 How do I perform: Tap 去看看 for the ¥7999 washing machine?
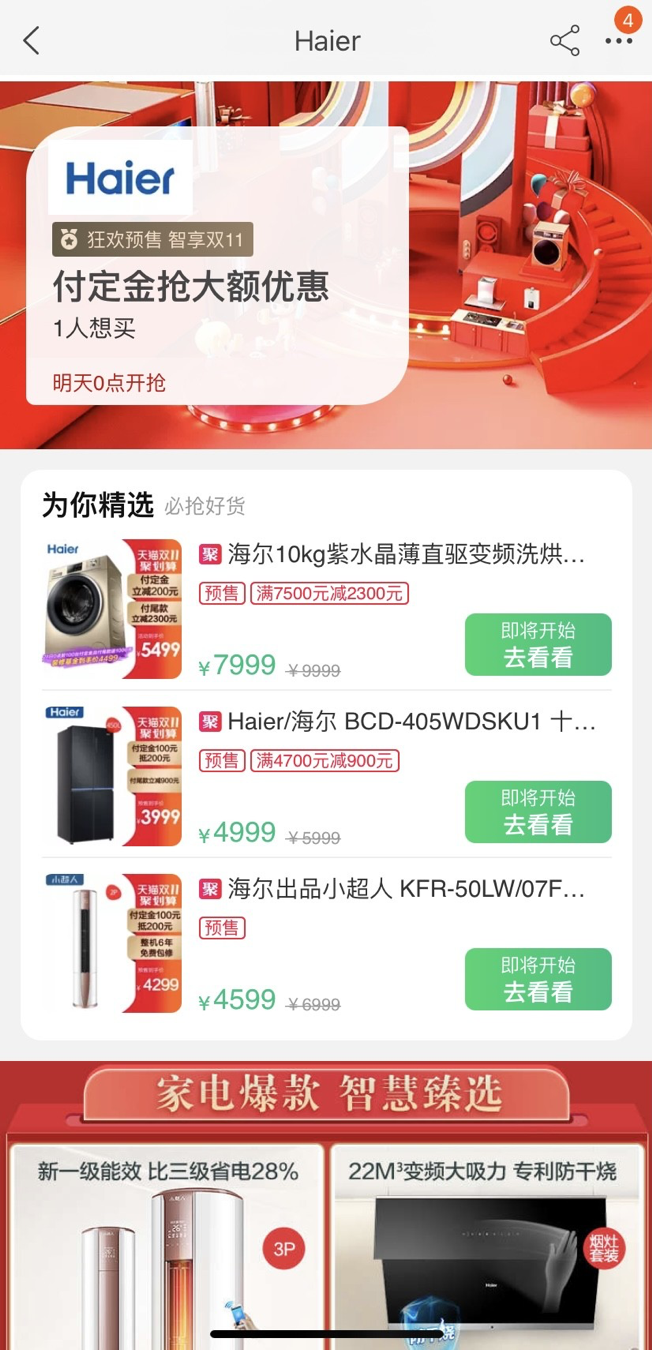[538, 644]
